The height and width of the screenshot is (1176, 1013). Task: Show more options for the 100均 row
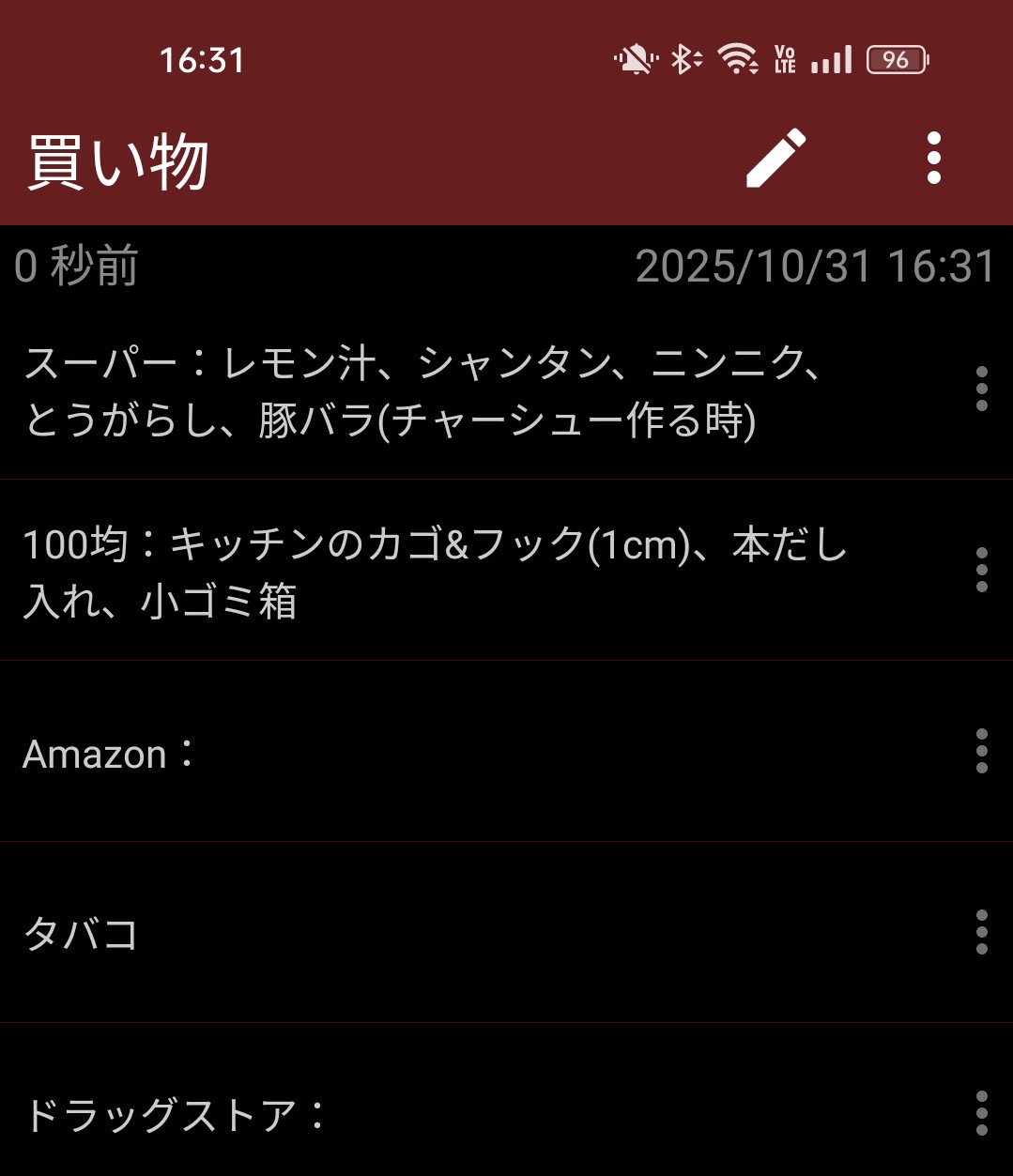pyautogui.click(x=981, y=570)
